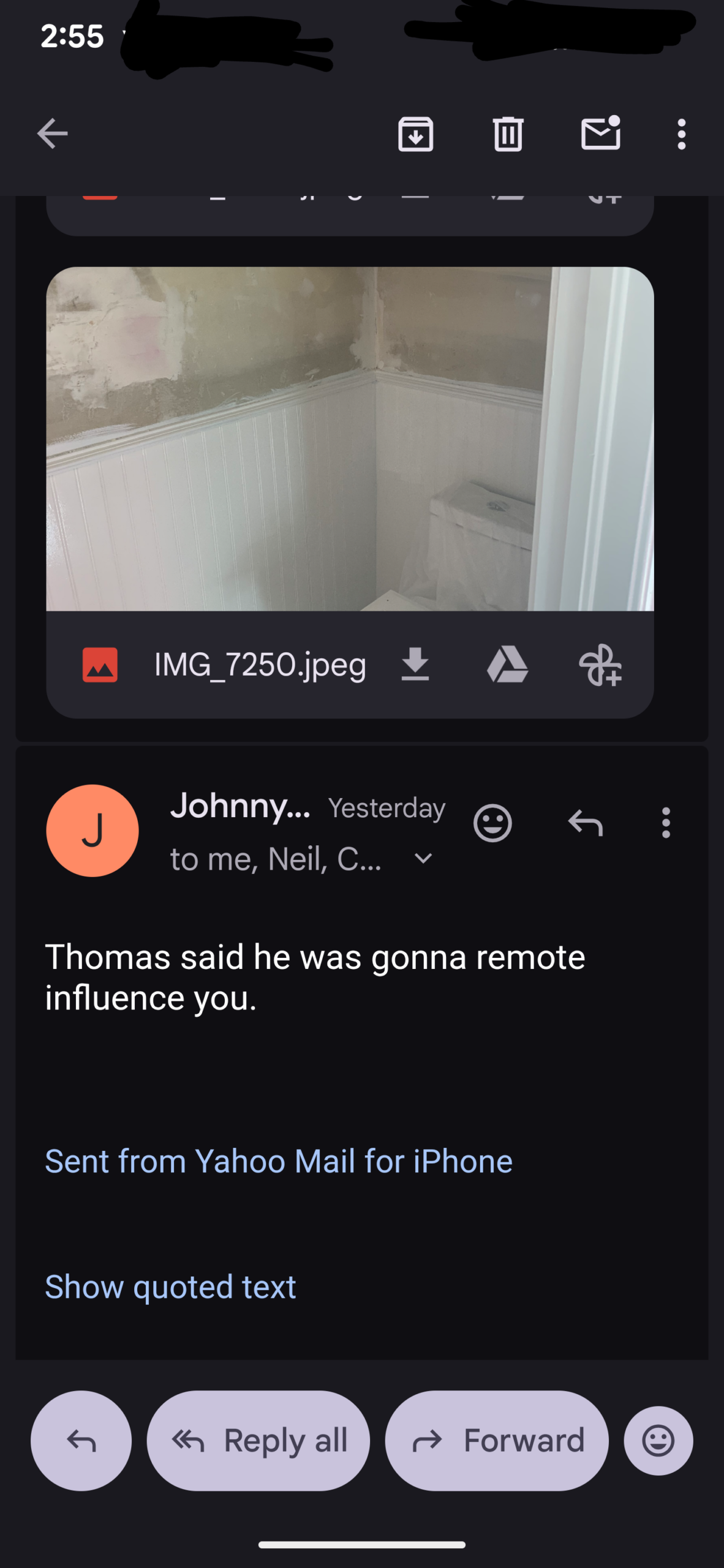This screenshot has width=724, height=1568.
Task: Open the IMG_7250.jpeg attachment preview
Action: tap(350, 439)
